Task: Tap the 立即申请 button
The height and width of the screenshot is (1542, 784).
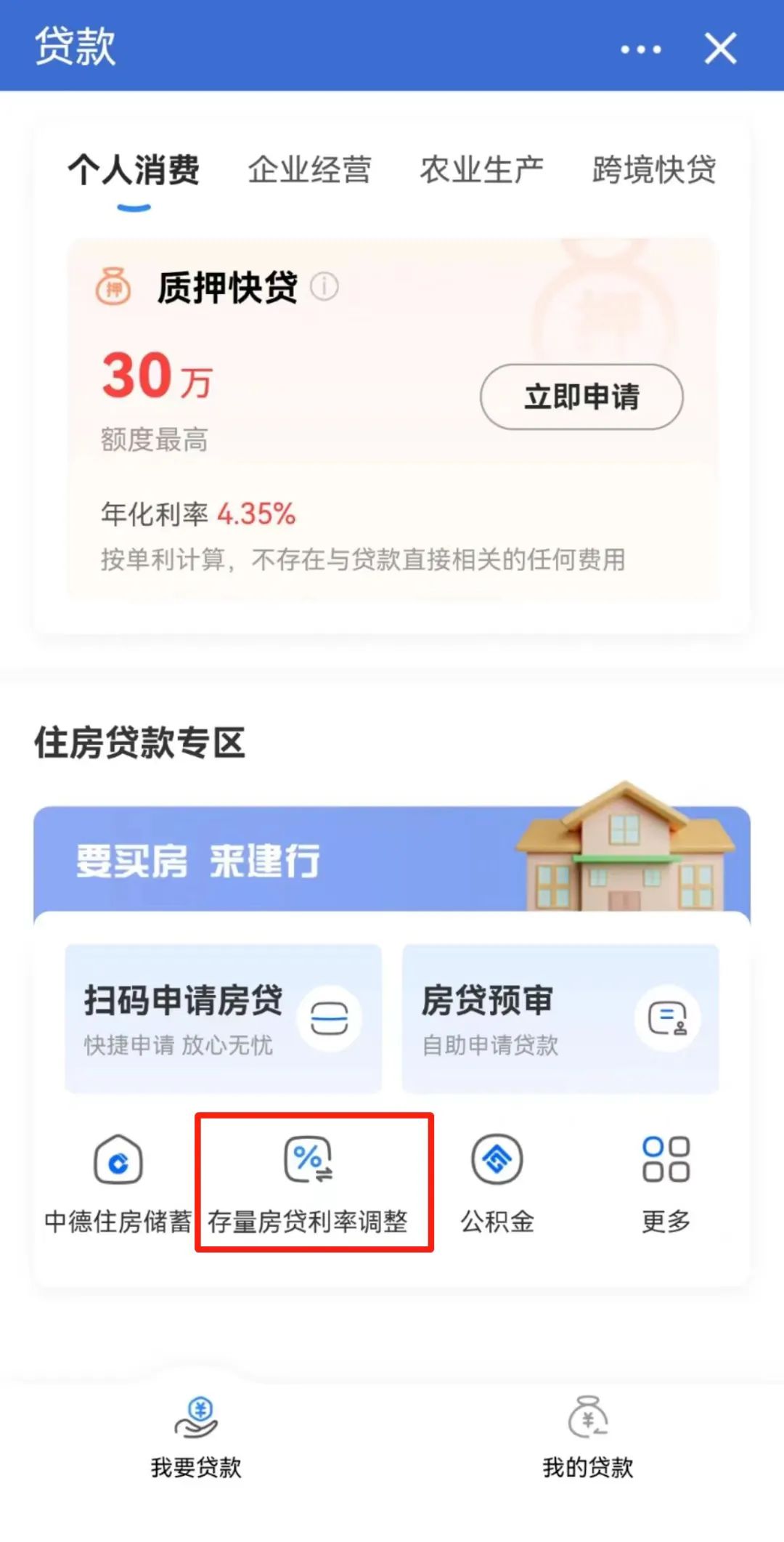Action: pyautogui.click(x=581, y=397)
